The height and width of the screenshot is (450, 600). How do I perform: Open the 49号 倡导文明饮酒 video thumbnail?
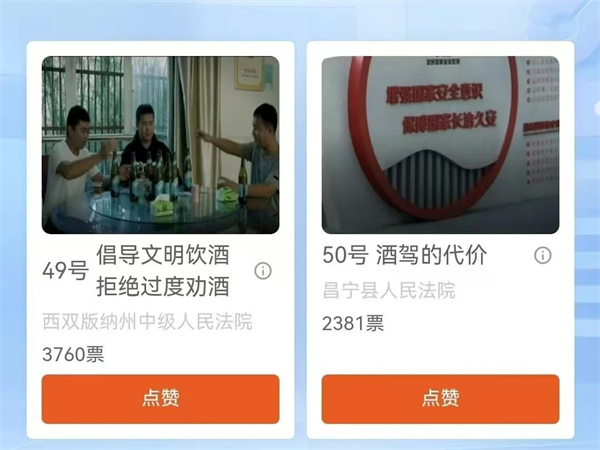click(160, 145)
